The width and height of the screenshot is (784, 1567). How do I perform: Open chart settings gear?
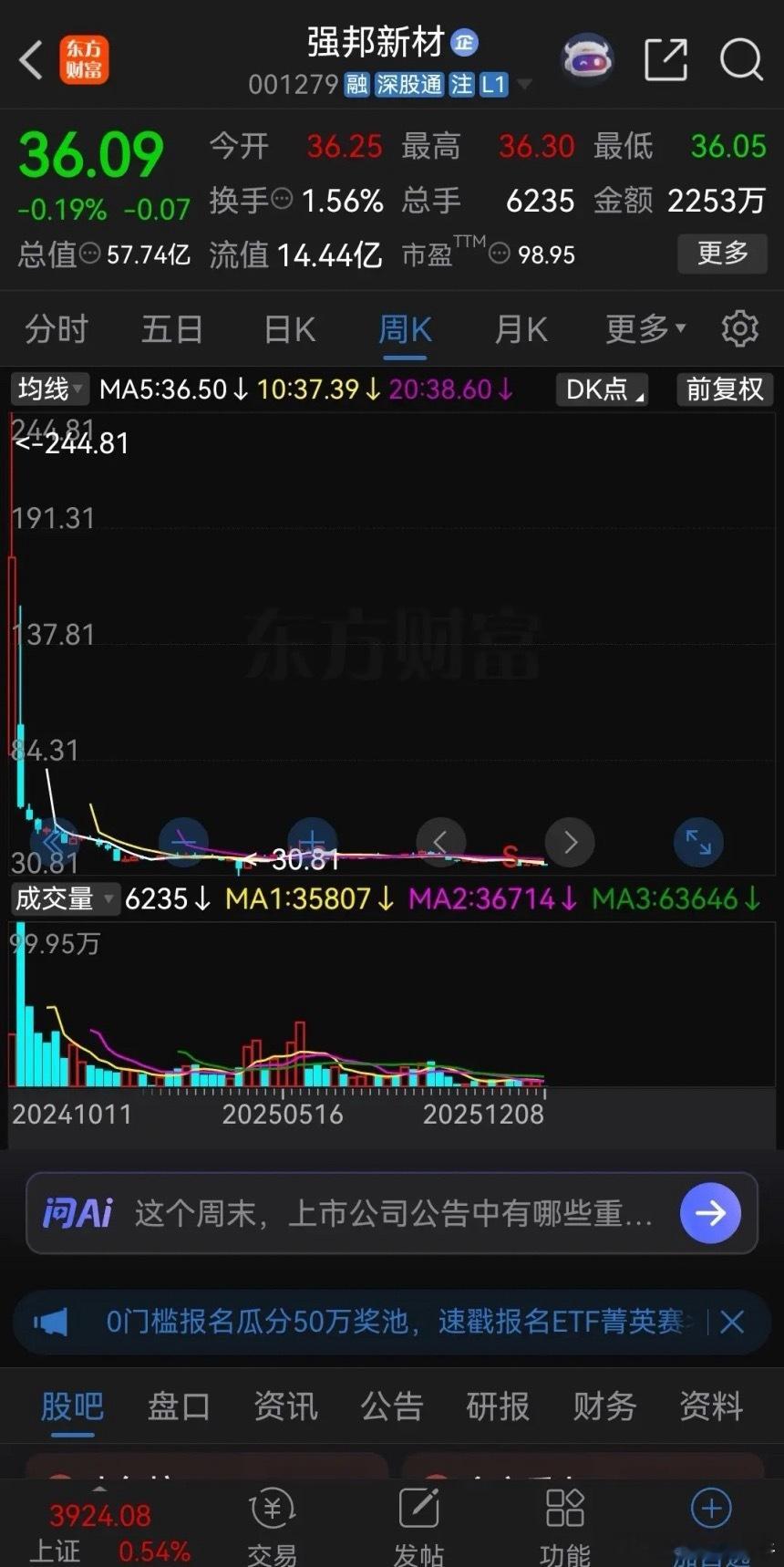pyautogui.click(x=739, y=328)
